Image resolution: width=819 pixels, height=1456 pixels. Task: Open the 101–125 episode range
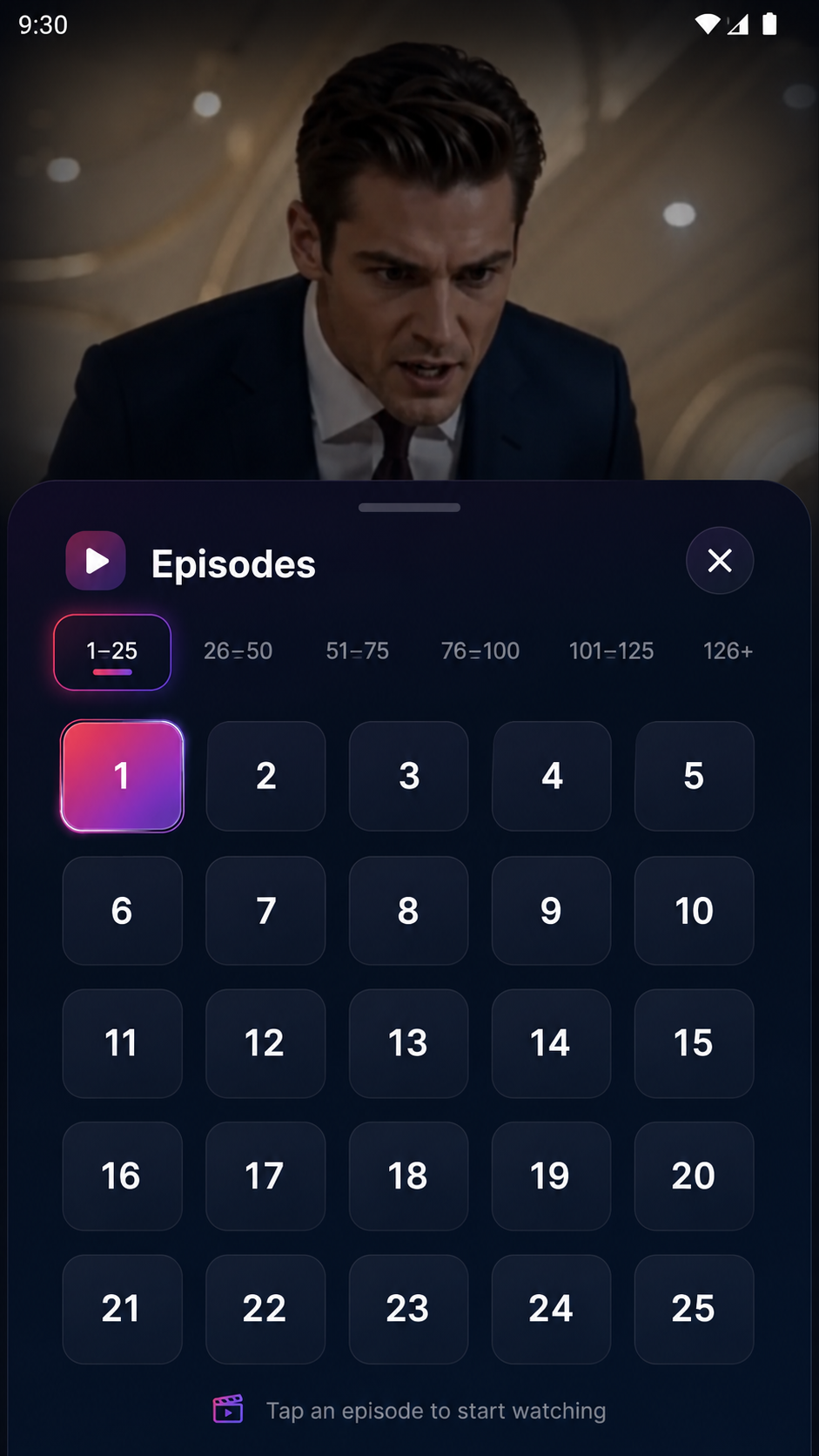point(611,651)
